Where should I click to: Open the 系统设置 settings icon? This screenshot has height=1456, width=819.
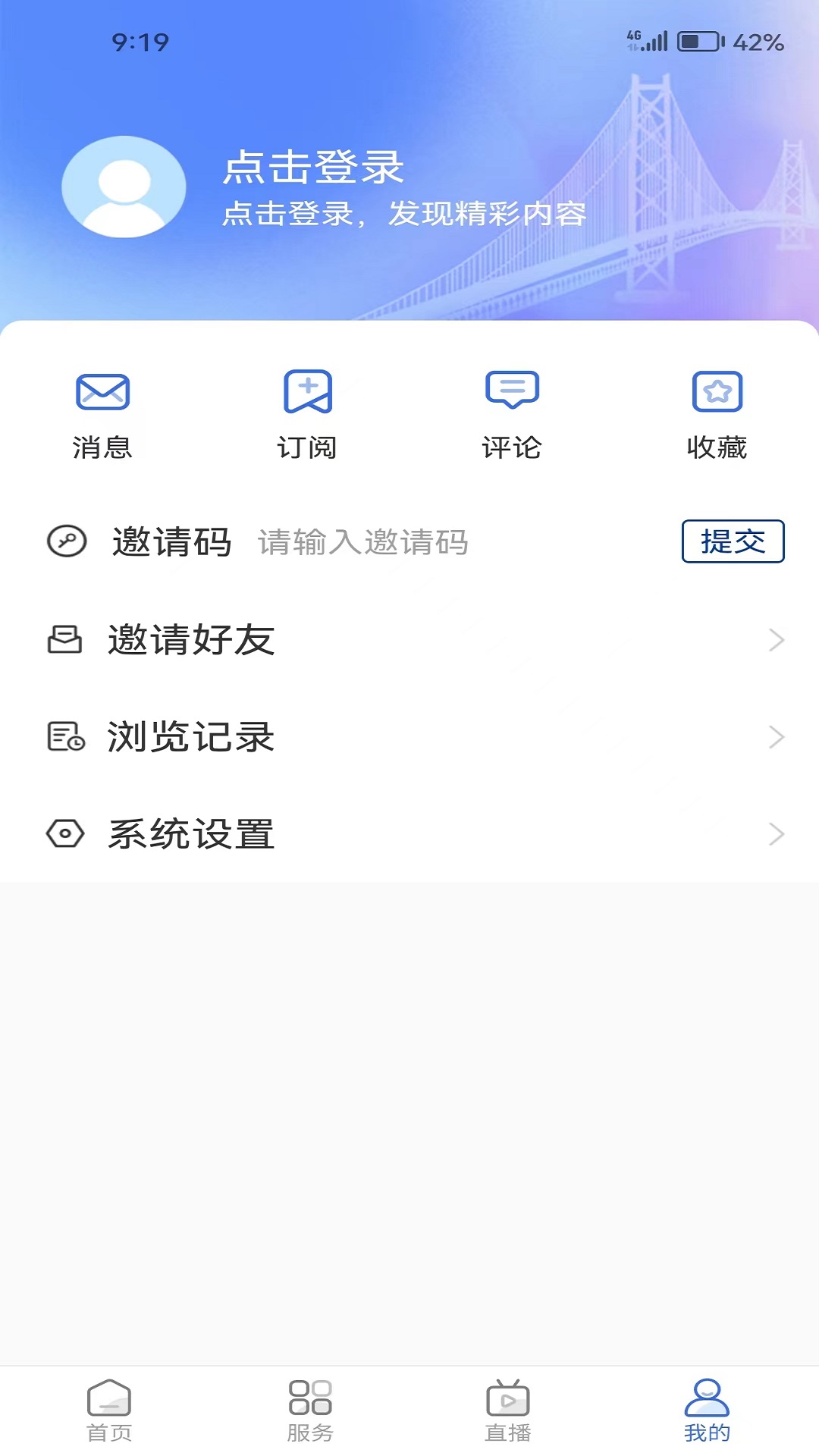click(65, 834)
